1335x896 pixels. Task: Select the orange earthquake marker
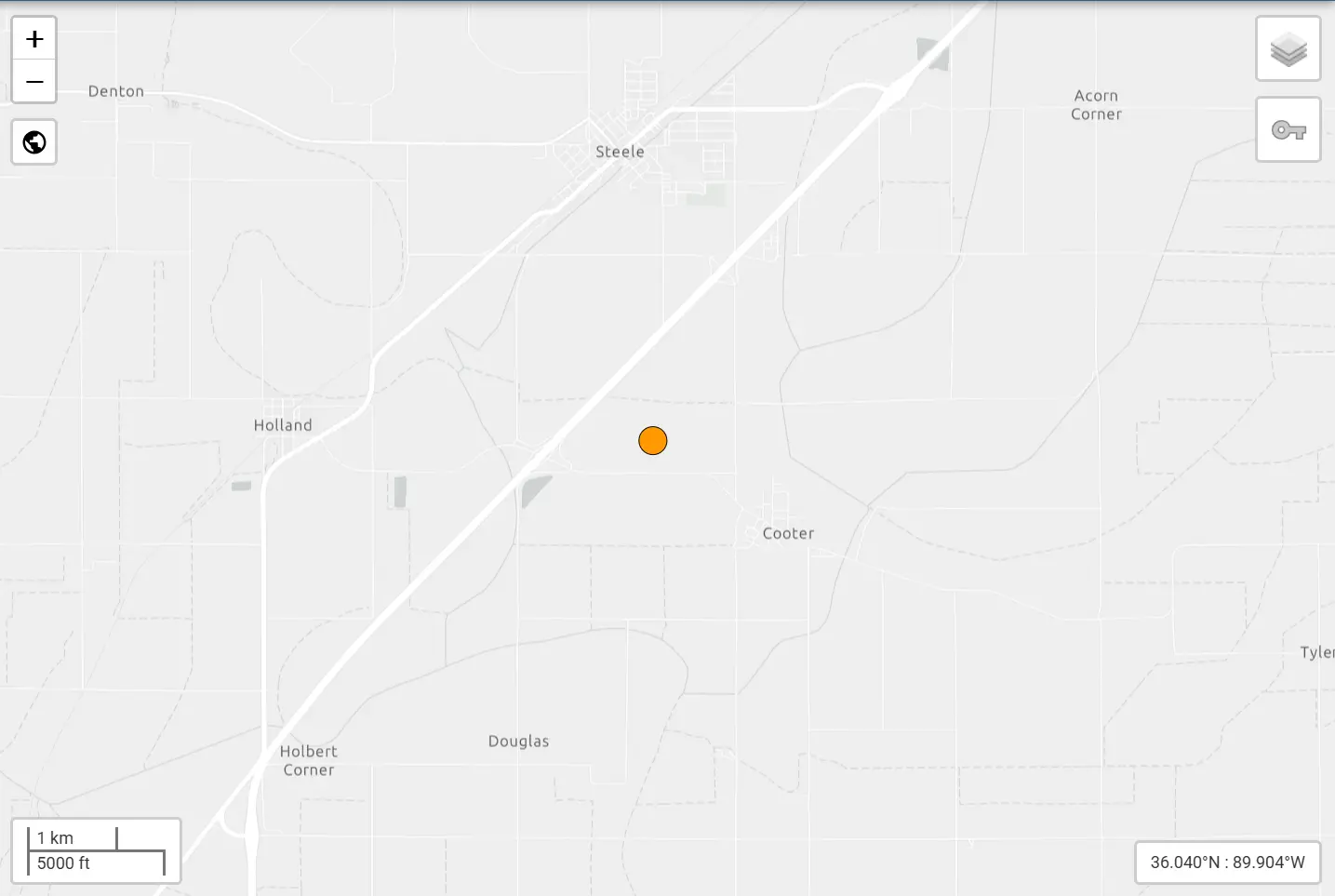653,440
